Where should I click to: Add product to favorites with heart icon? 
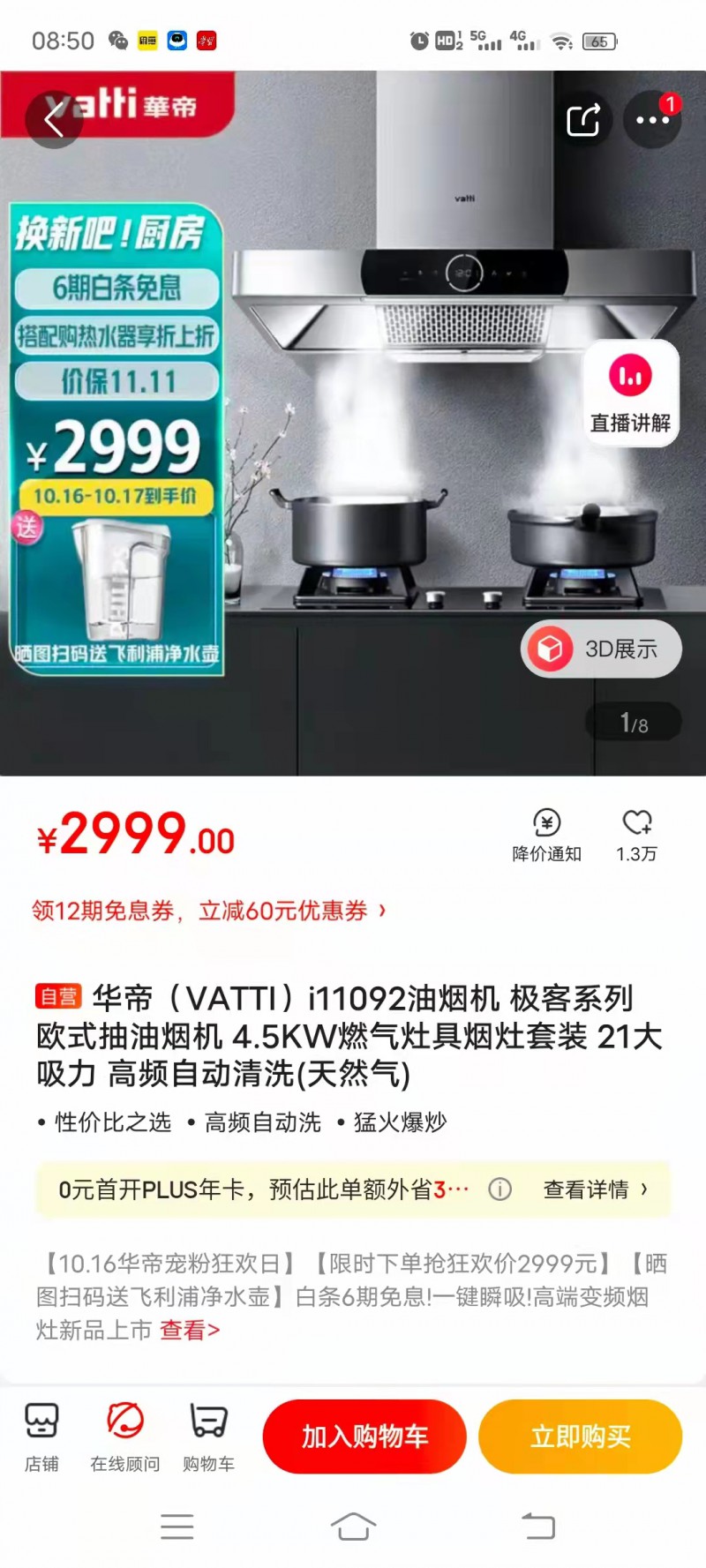[x=636, y=835]
